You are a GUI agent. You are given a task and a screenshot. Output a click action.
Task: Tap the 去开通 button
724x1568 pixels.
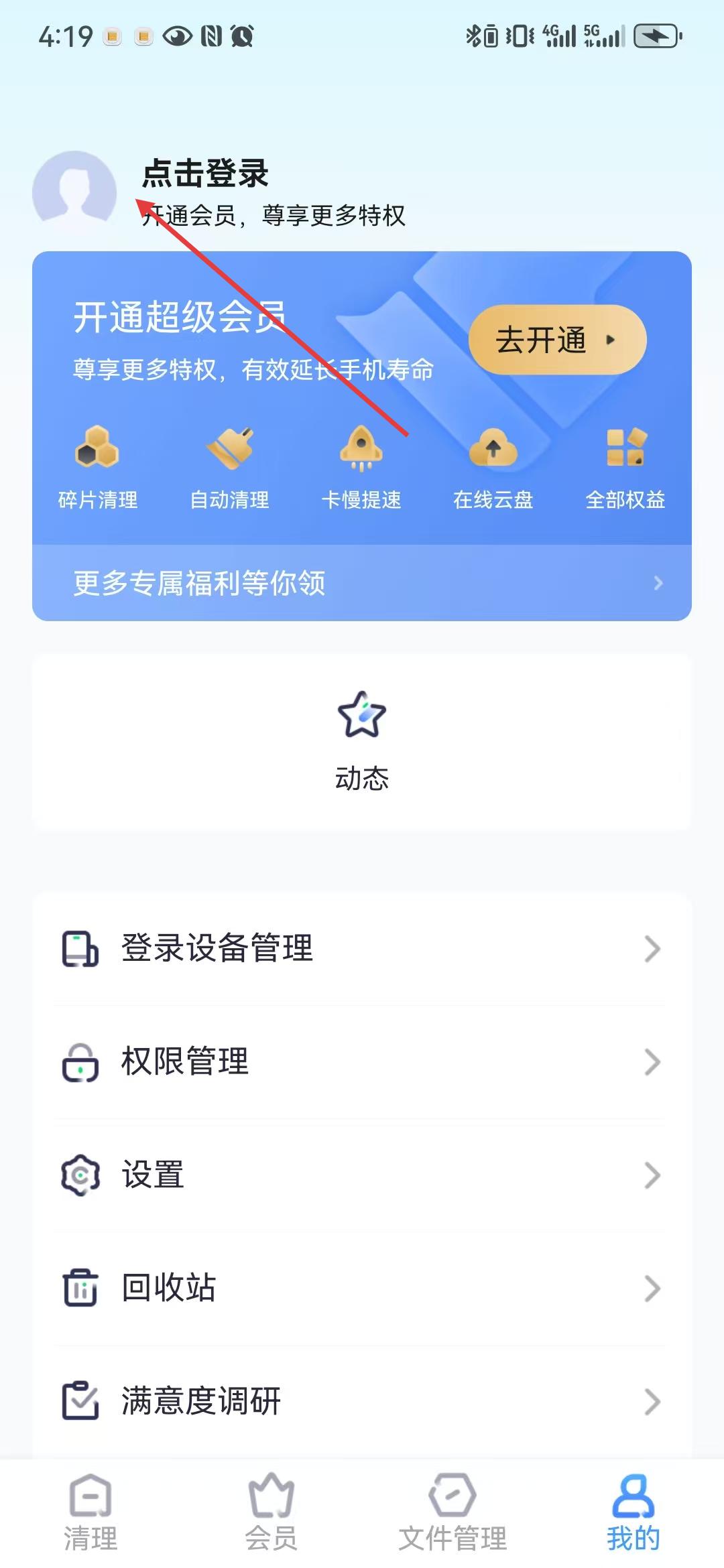tap(556, 340)
